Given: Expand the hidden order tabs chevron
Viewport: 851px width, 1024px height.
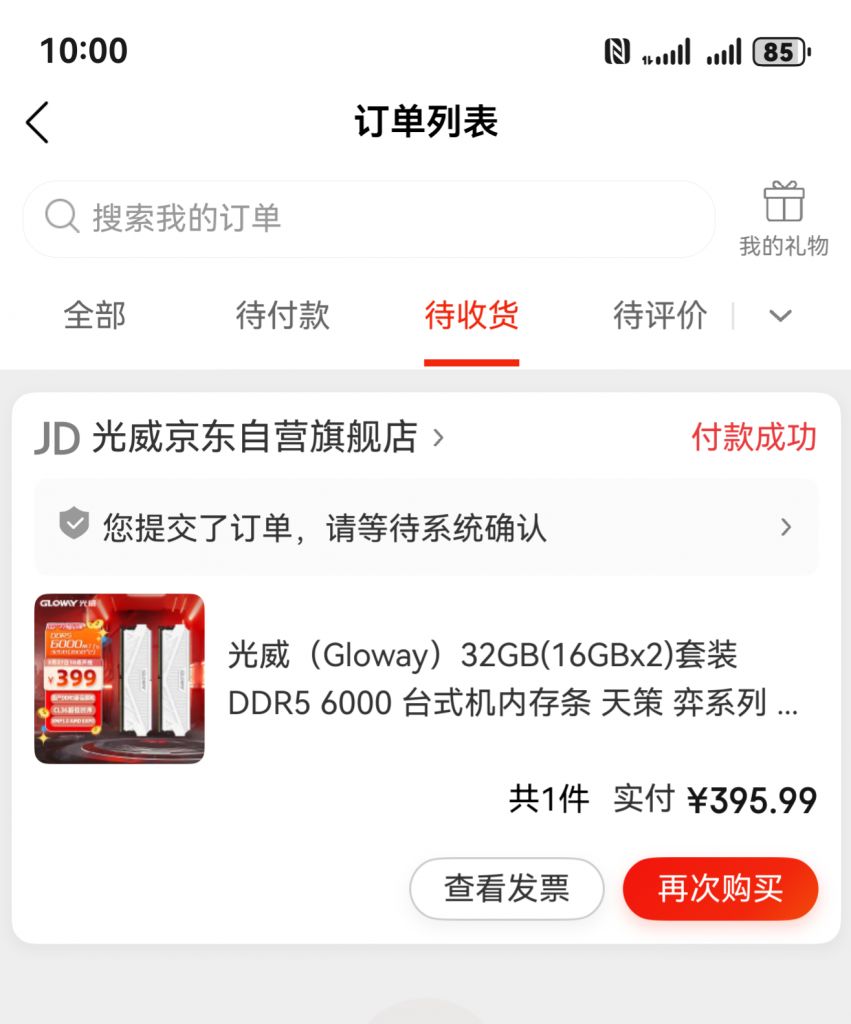Looking at the screenshot, I should pos(781,316).
